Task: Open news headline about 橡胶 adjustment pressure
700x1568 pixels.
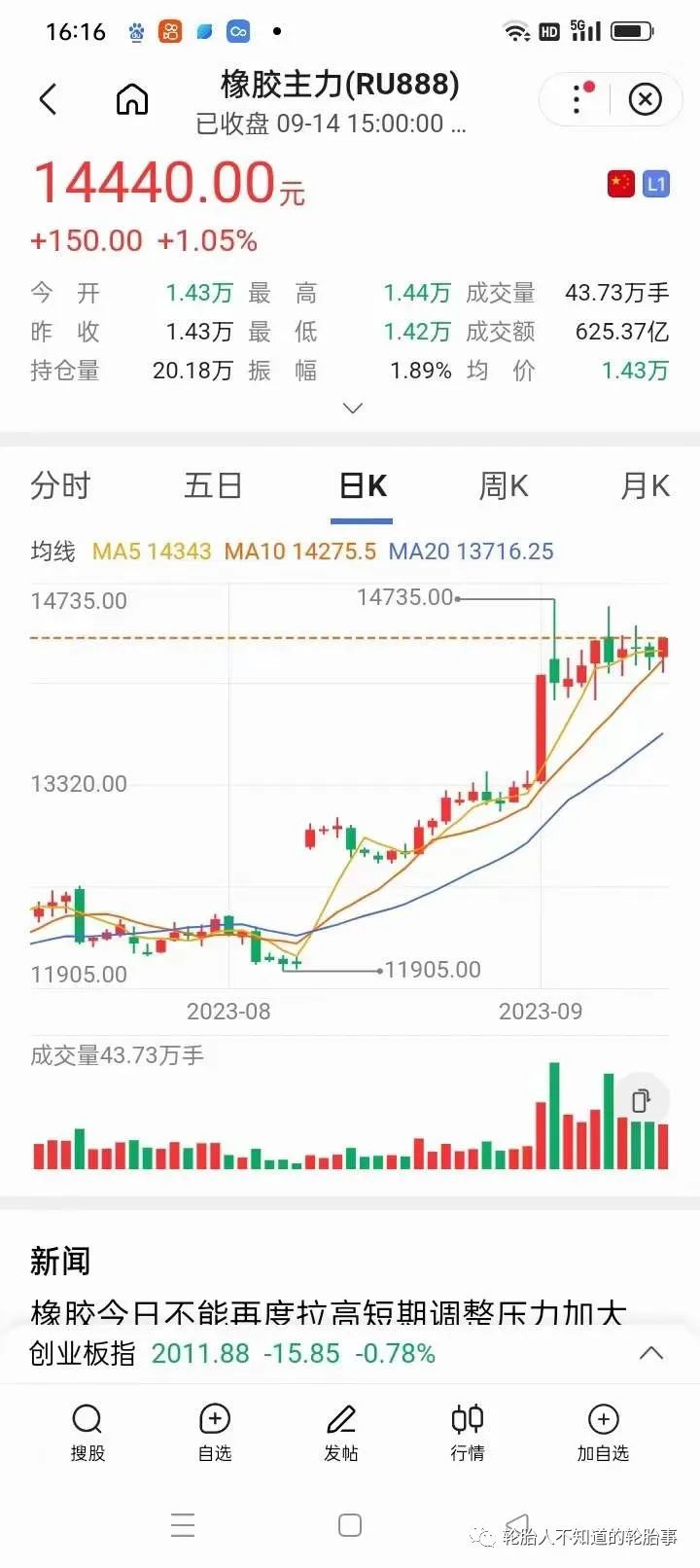Action: 329,1313
